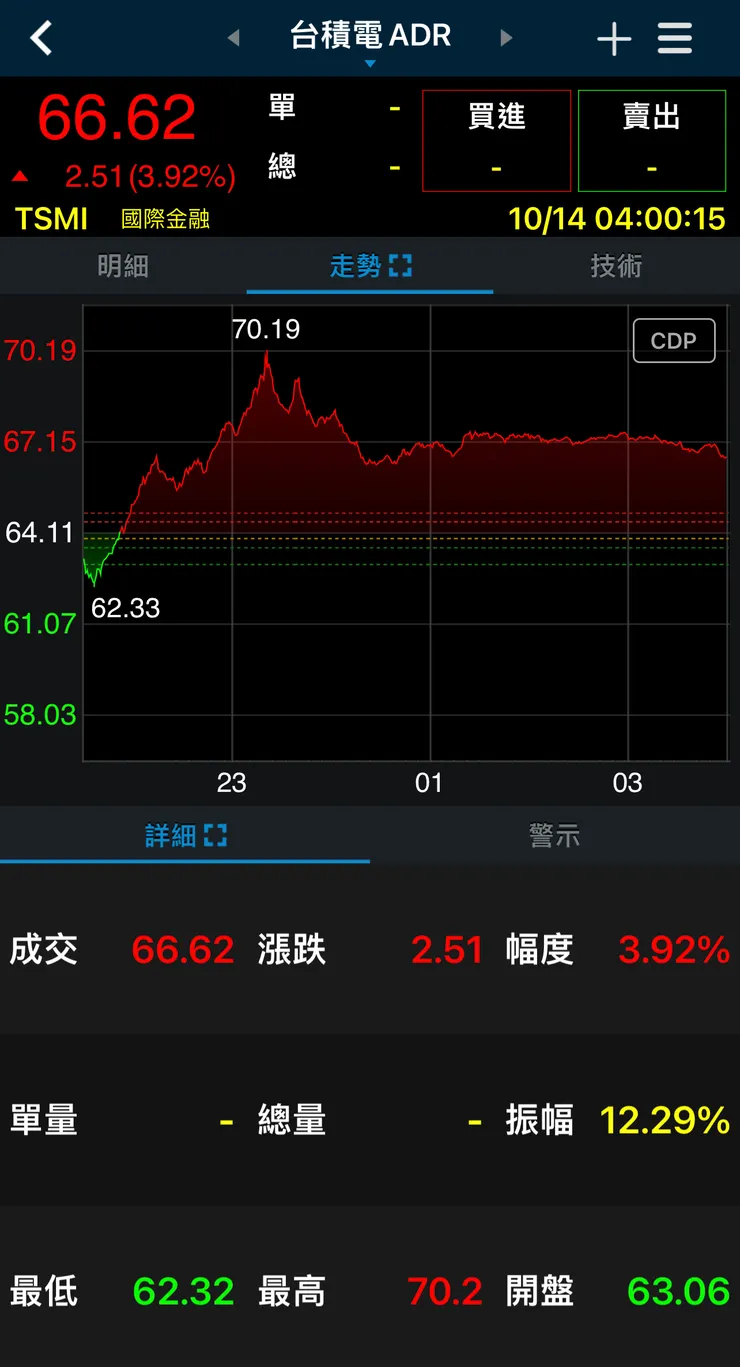Viewport: 740px width, 1367px height.
Task: Switch to previous stock with left arrow
Action: point(232,38)
